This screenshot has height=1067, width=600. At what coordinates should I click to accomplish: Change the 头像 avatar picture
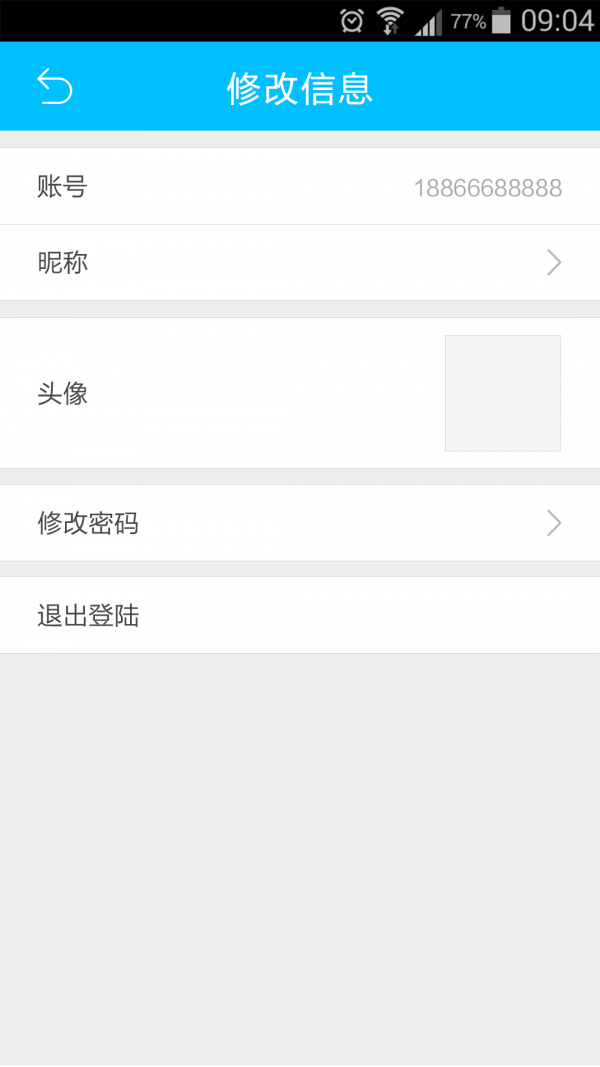(x=502, y=393)
